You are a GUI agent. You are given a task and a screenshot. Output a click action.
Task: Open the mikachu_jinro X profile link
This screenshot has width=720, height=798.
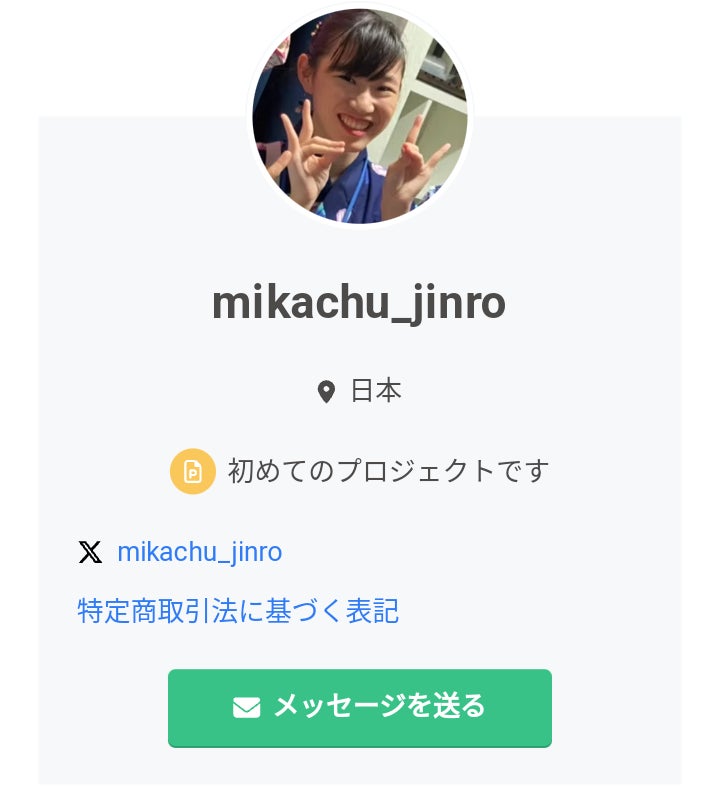point(199,552)
